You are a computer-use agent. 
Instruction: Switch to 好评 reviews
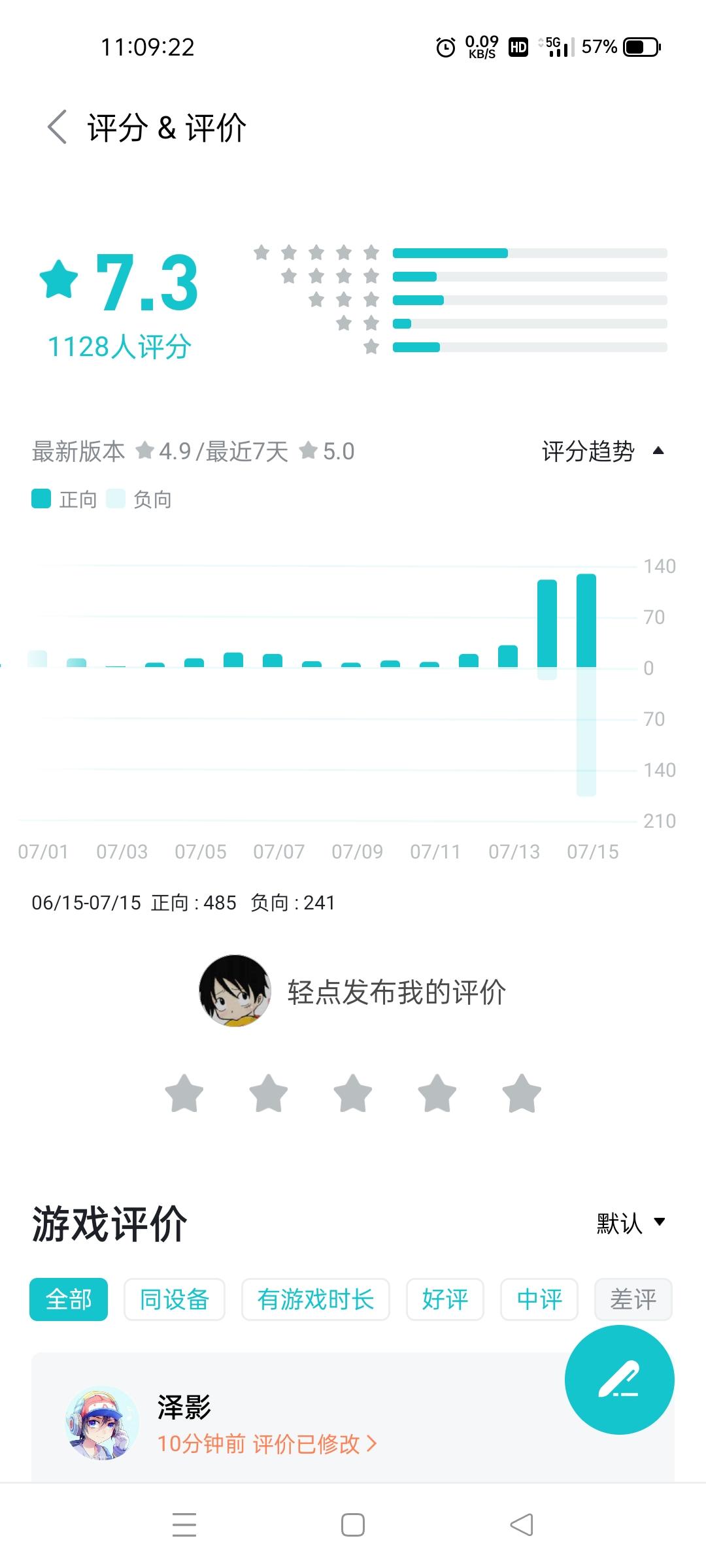445,1299
